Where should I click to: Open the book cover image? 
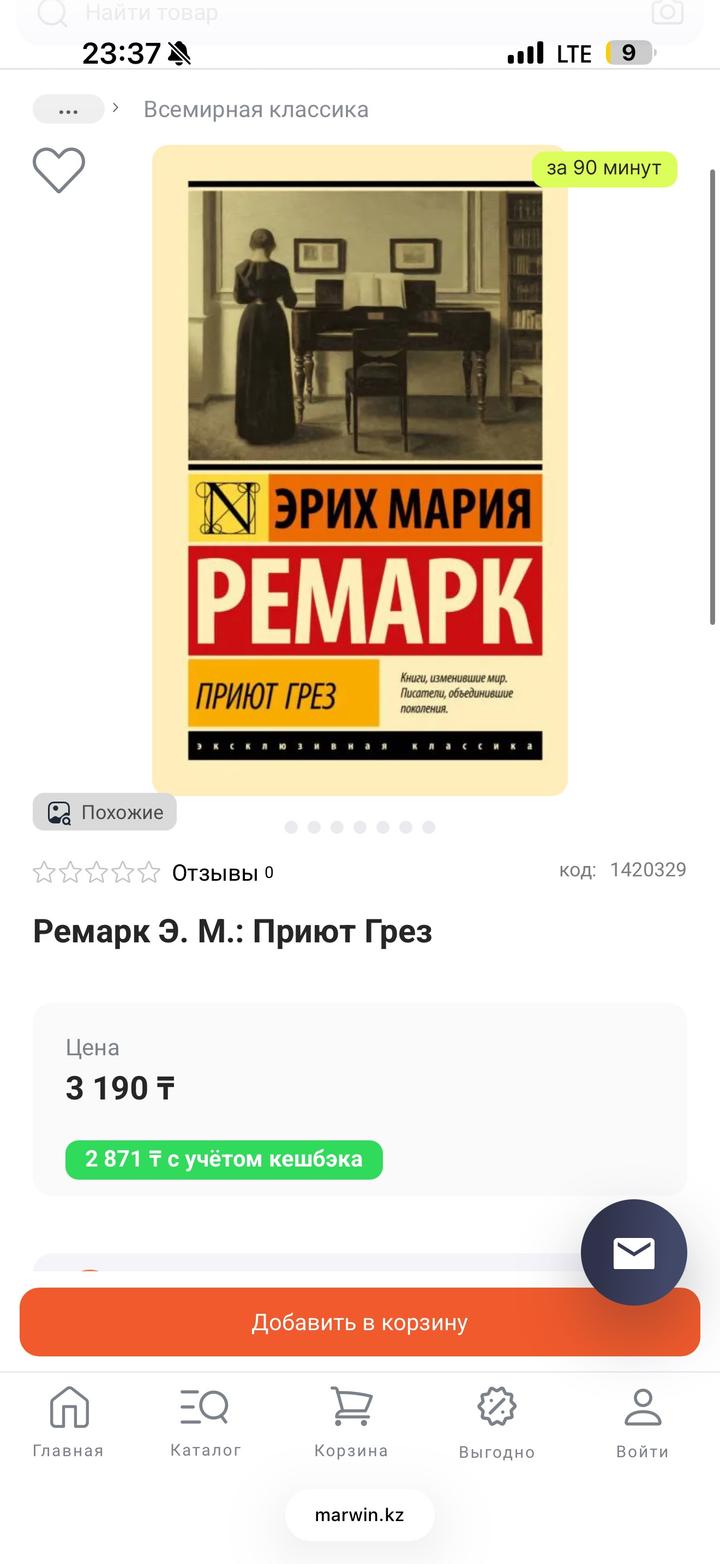(360, 470)
